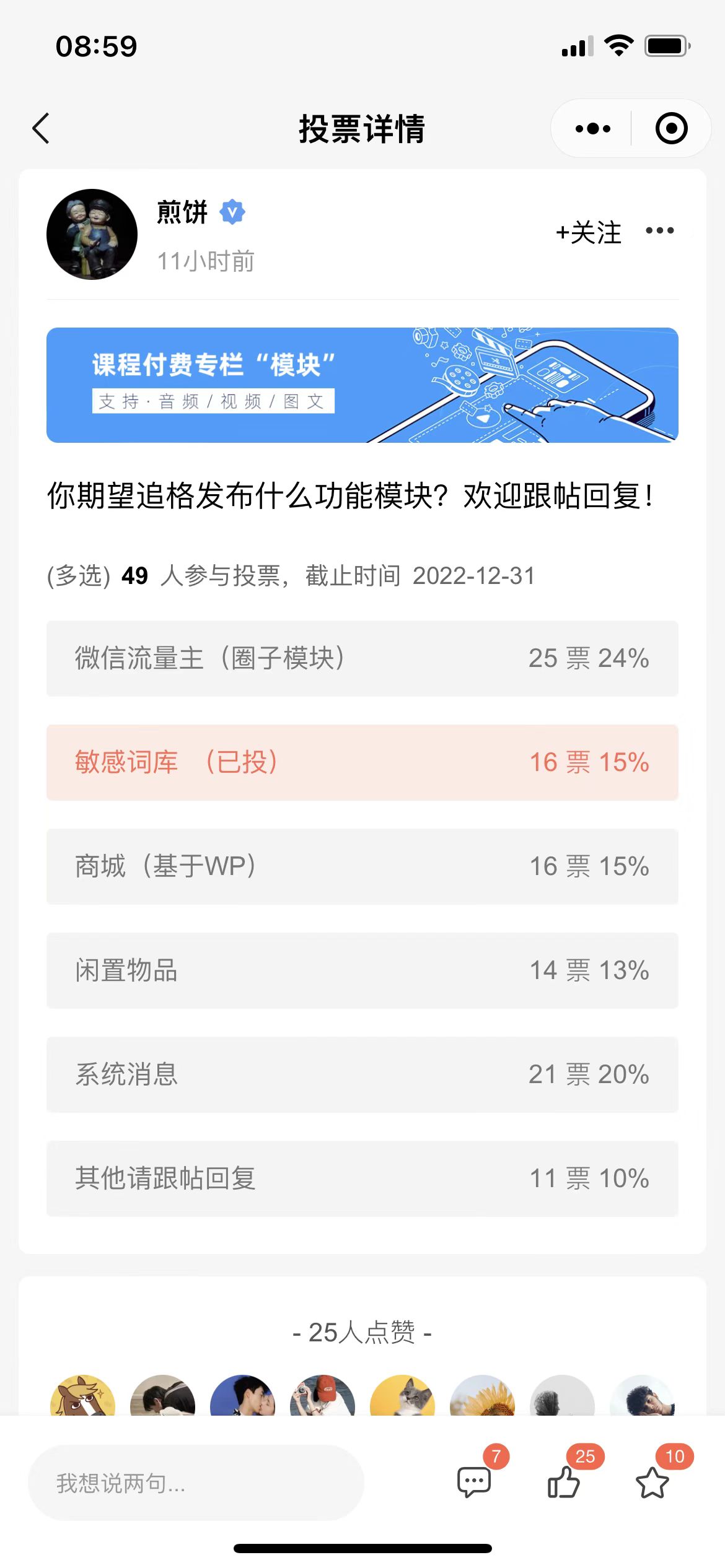Screen dimensions: 725x1568
Task: Open 煎饼's profile avatar
Action: click(x=92, y=234)
